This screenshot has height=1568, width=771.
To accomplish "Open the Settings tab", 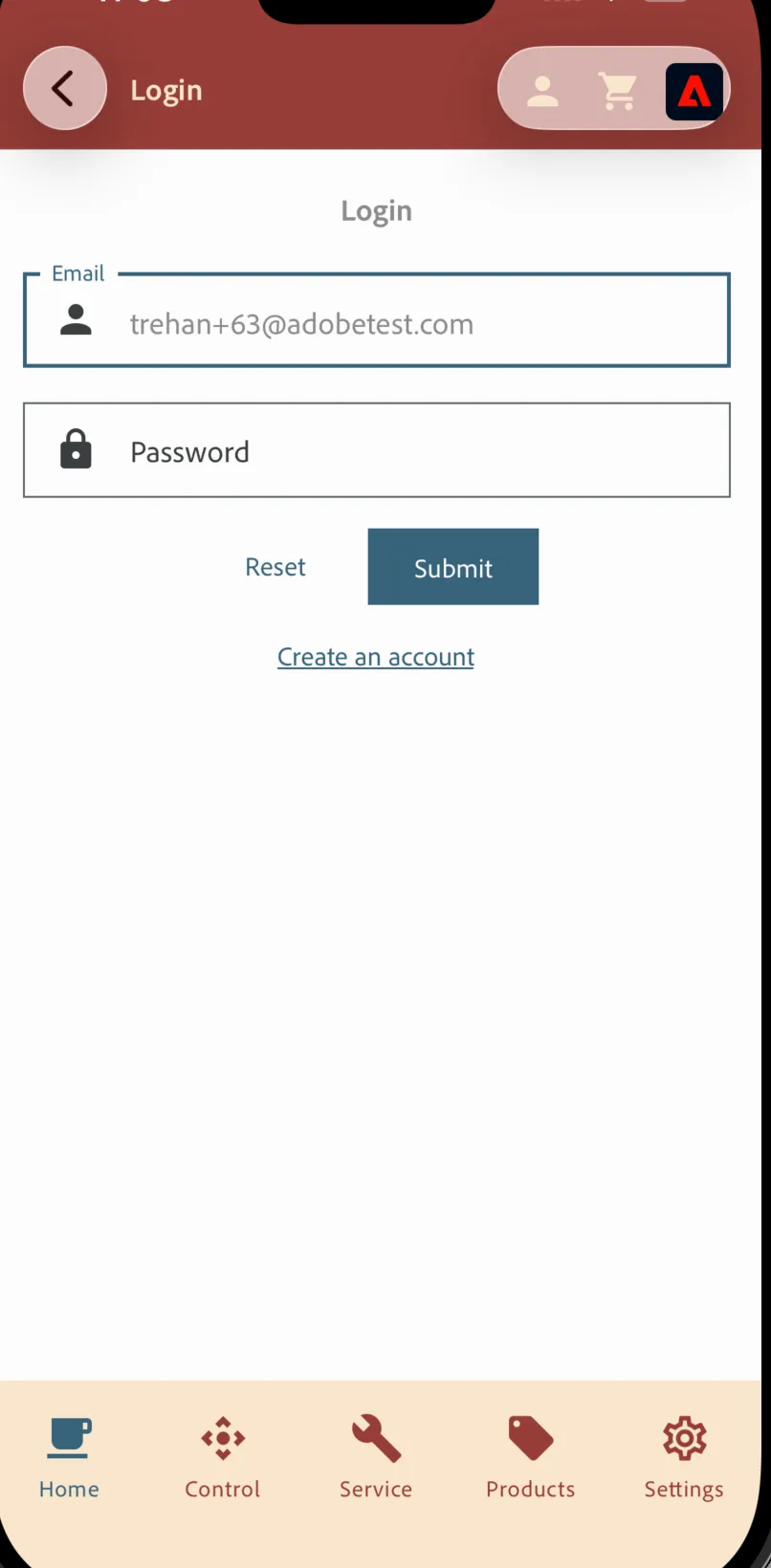I will pos(684,1458).
